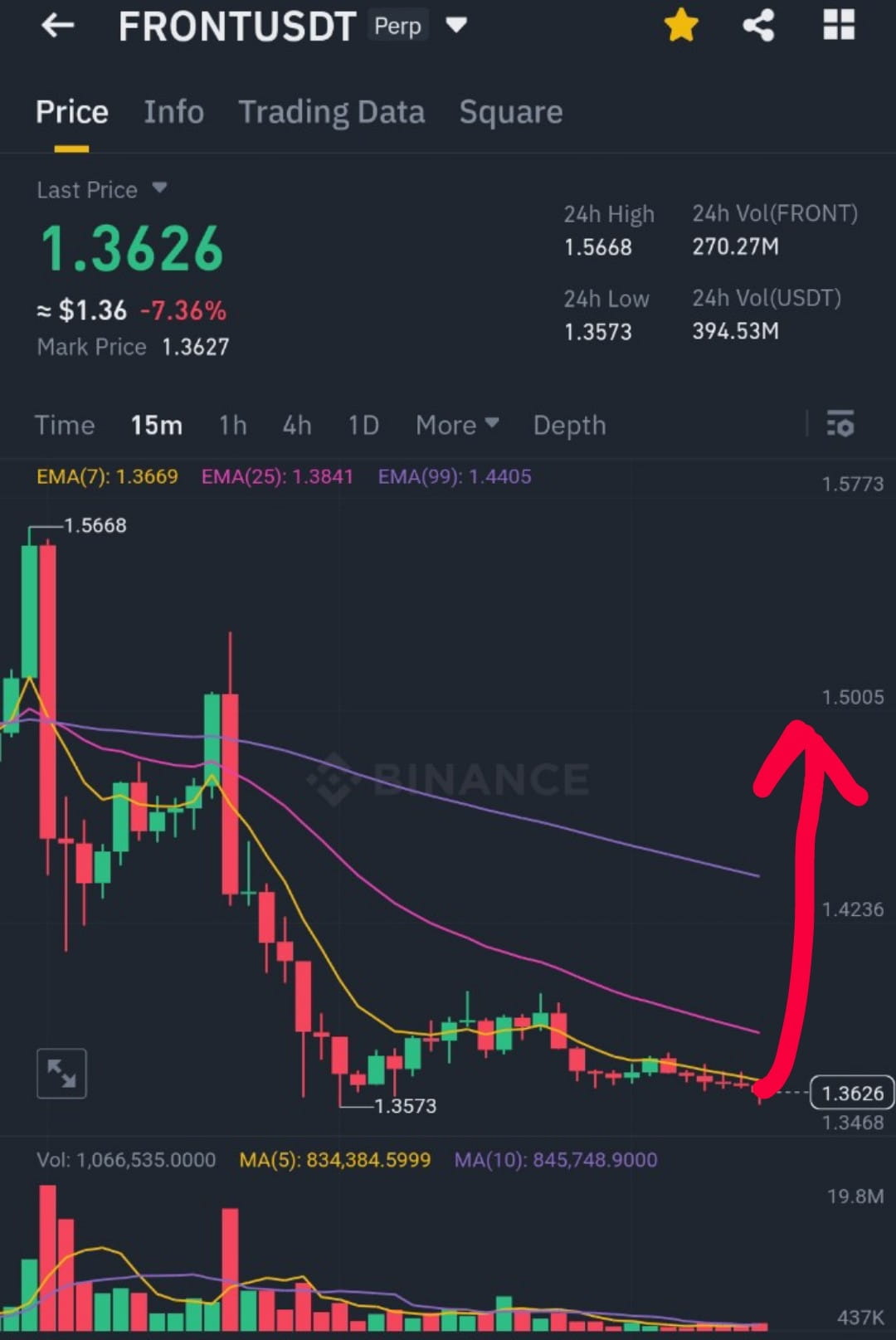Open the Square tab

click(x=511, y=112)
